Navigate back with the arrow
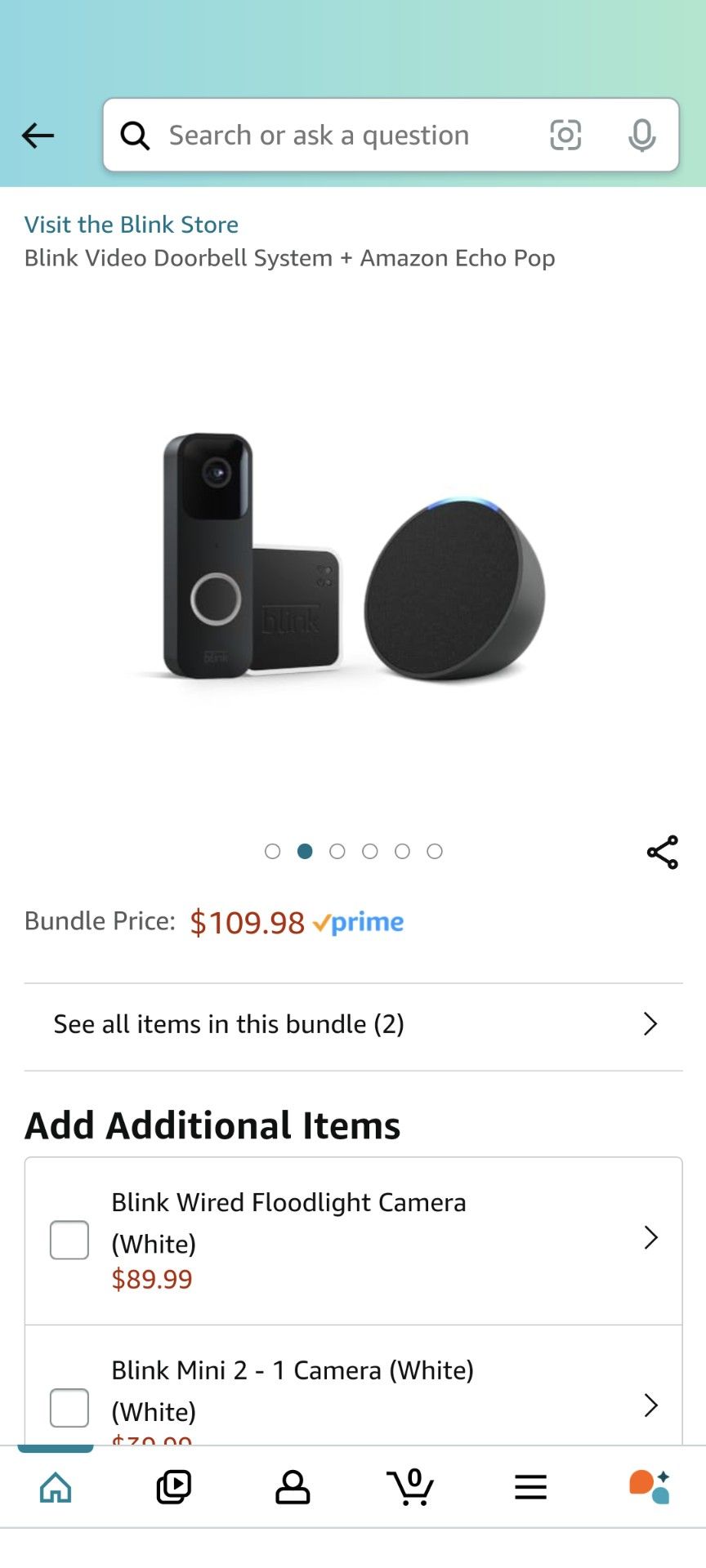706x1568 pixels. click(37, 136)
